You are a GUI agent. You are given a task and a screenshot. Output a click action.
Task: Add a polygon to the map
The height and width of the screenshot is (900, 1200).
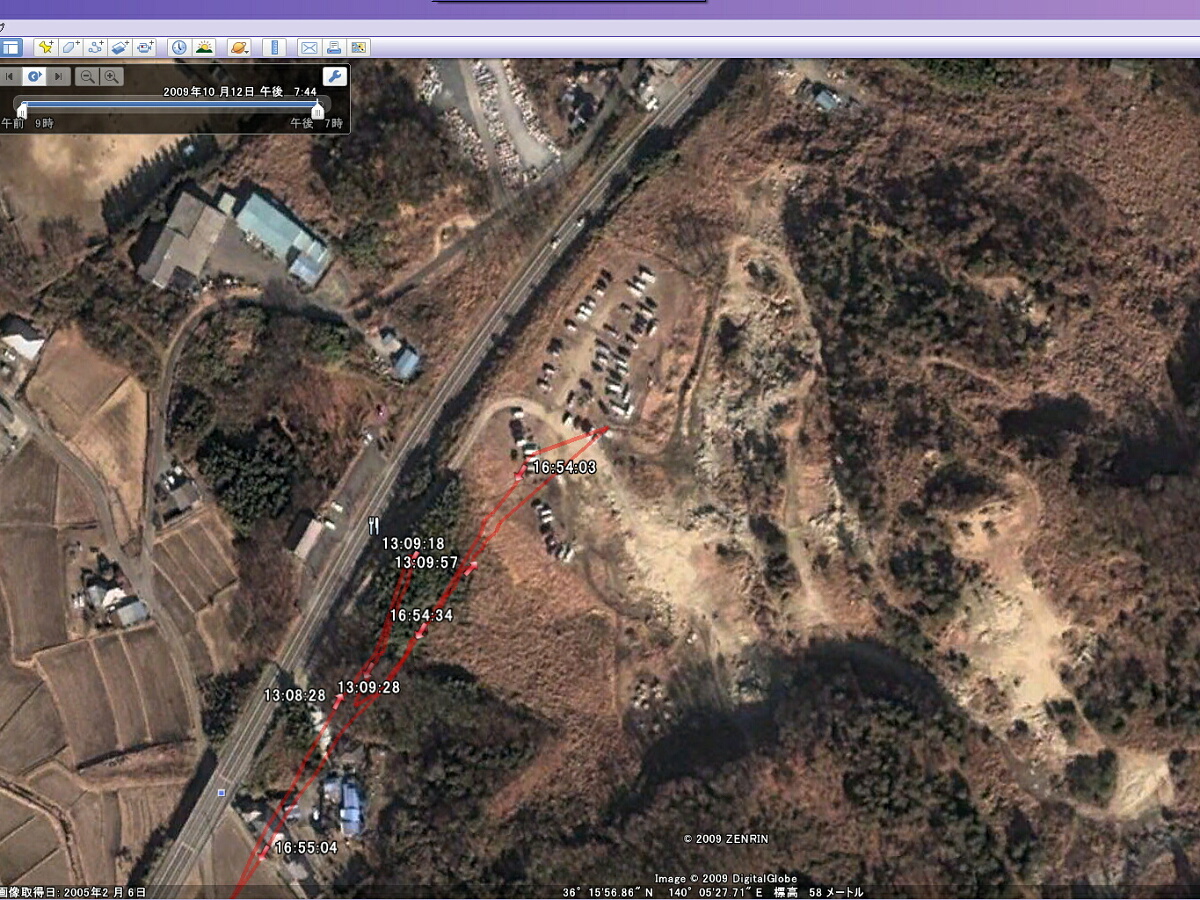tap(70, 47)
